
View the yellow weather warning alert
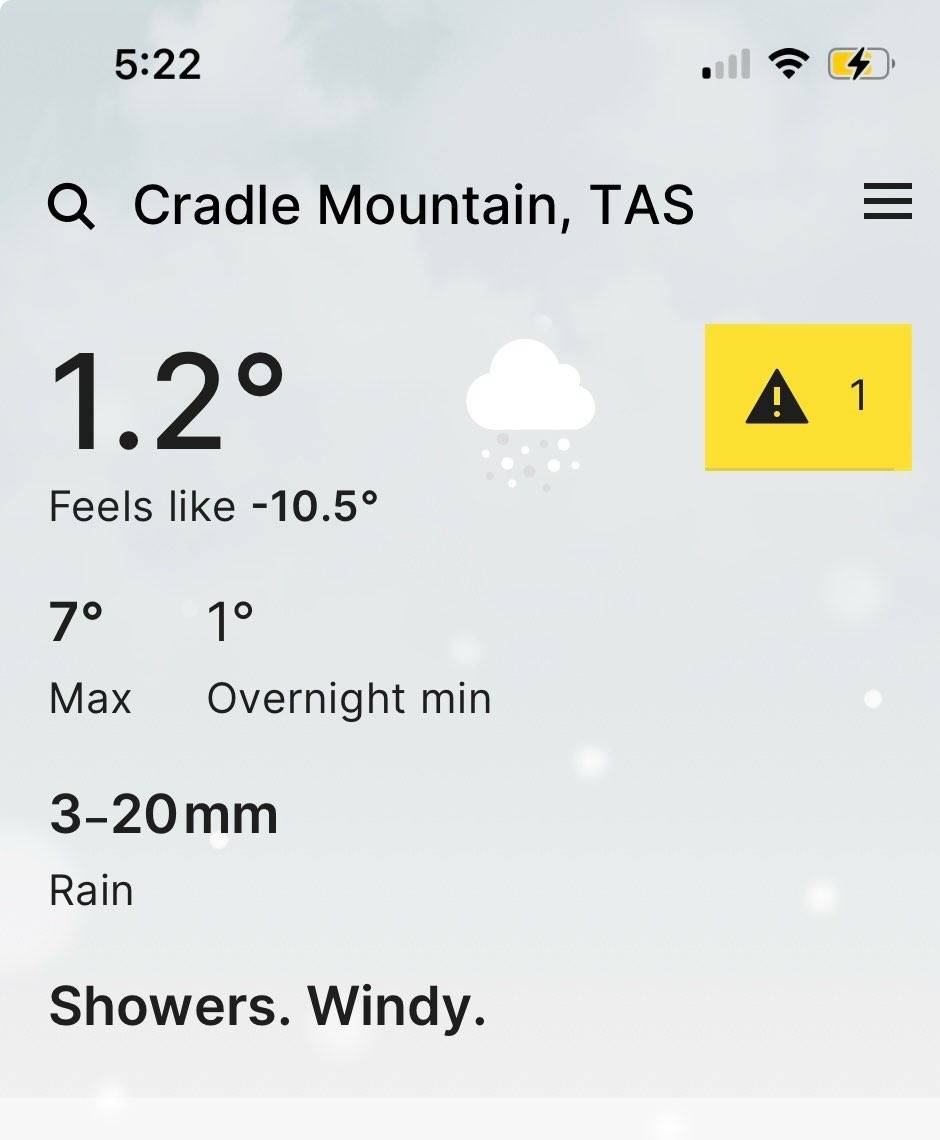pos(808,397)
